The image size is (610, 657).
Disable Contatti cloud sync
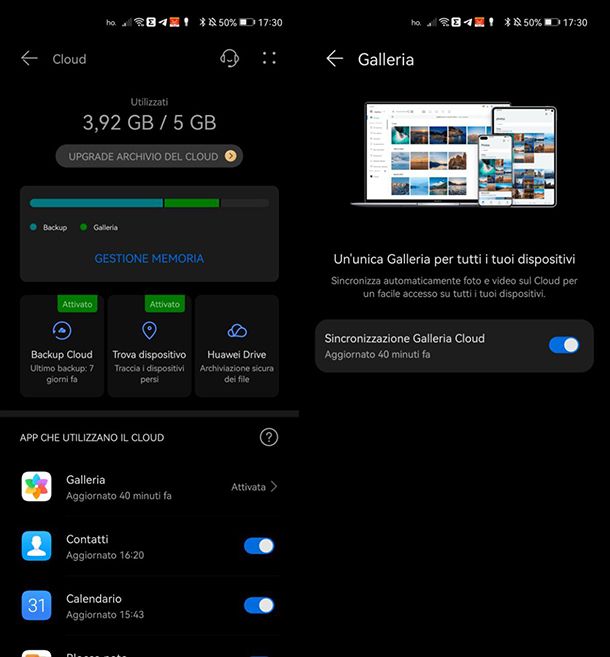[259, 546]
